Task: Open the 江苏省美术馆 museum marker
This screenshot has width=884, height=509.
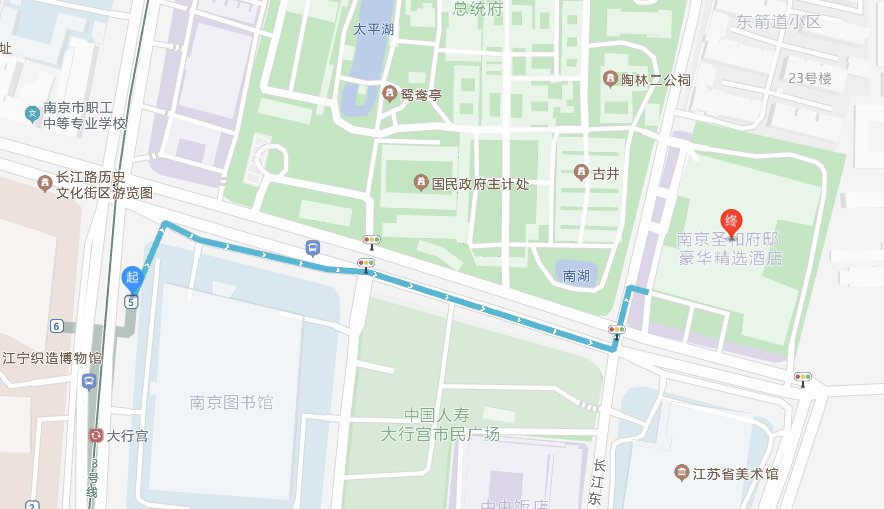Action: [681, 472]
